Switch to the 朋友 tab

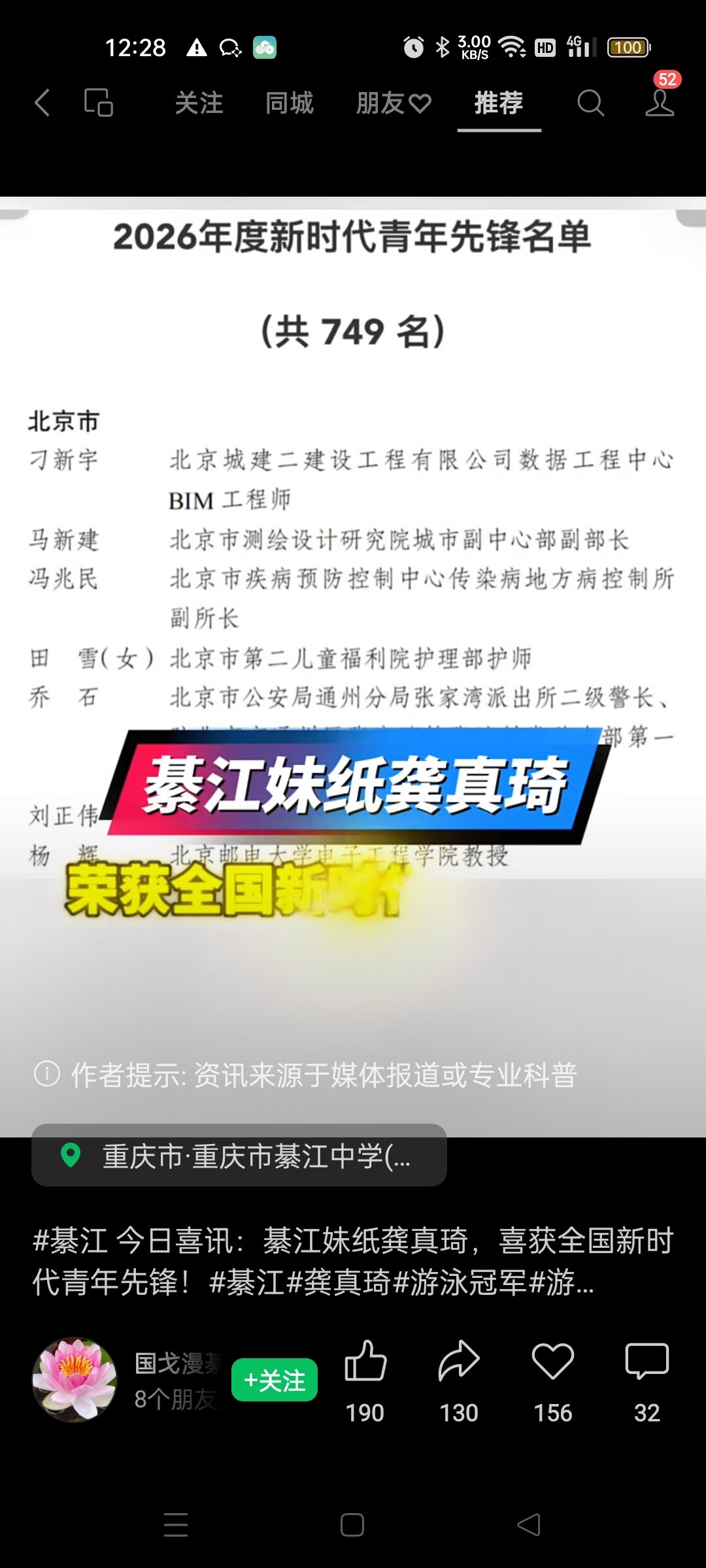pos(393,103)
